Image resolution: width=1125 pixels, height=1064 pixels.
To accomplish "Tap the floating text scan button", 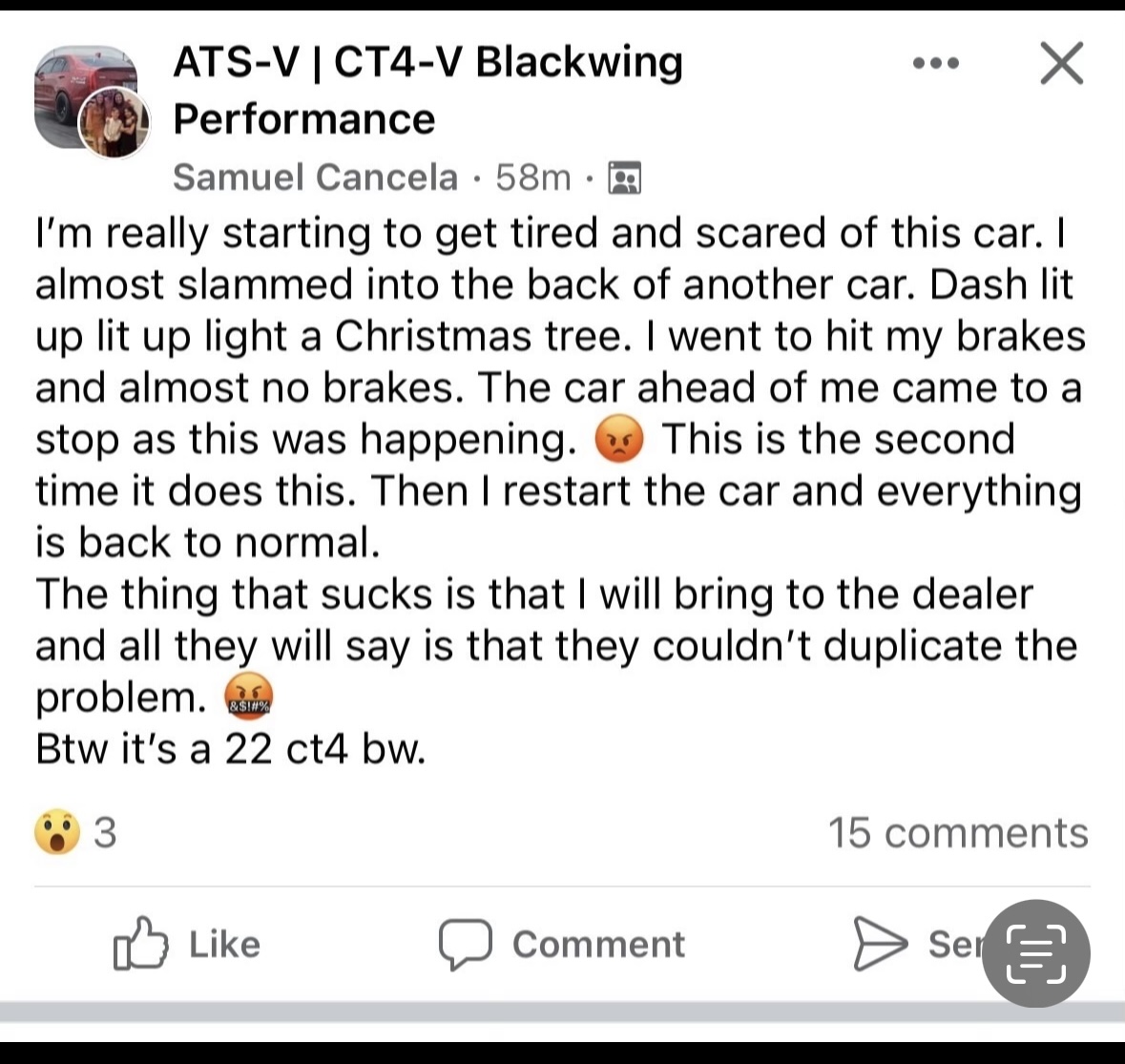I will 1035,952.
